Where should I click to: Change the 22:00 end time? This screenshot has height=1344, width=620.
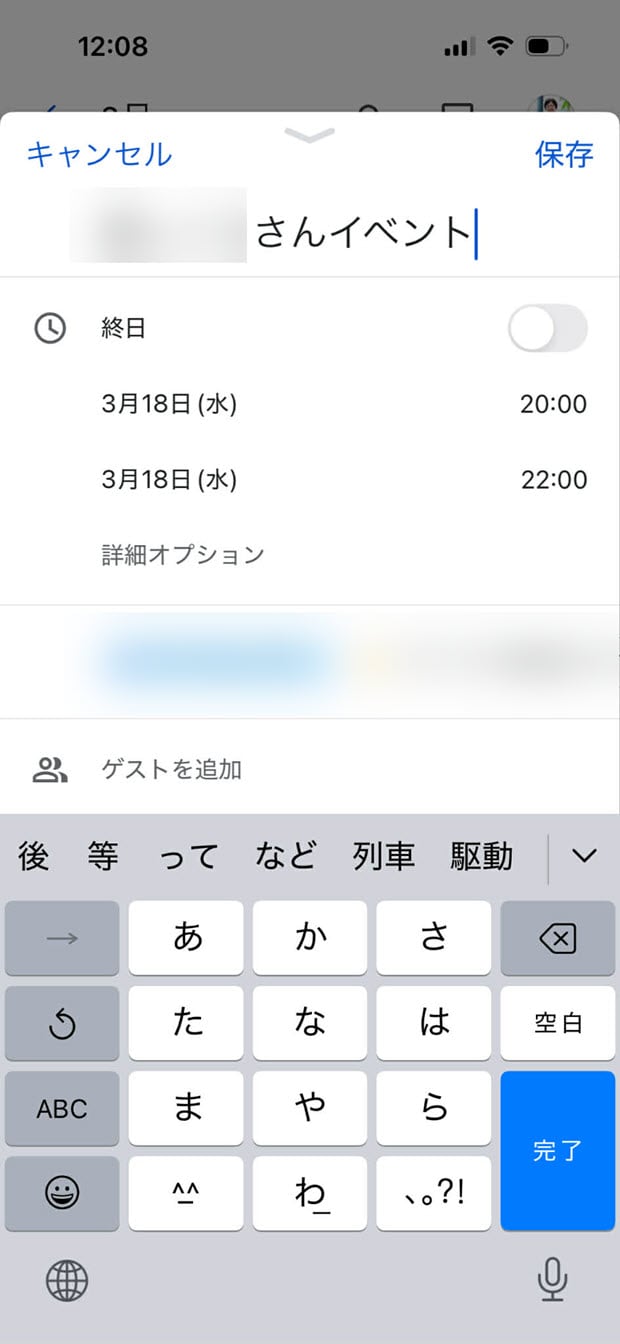553,480
